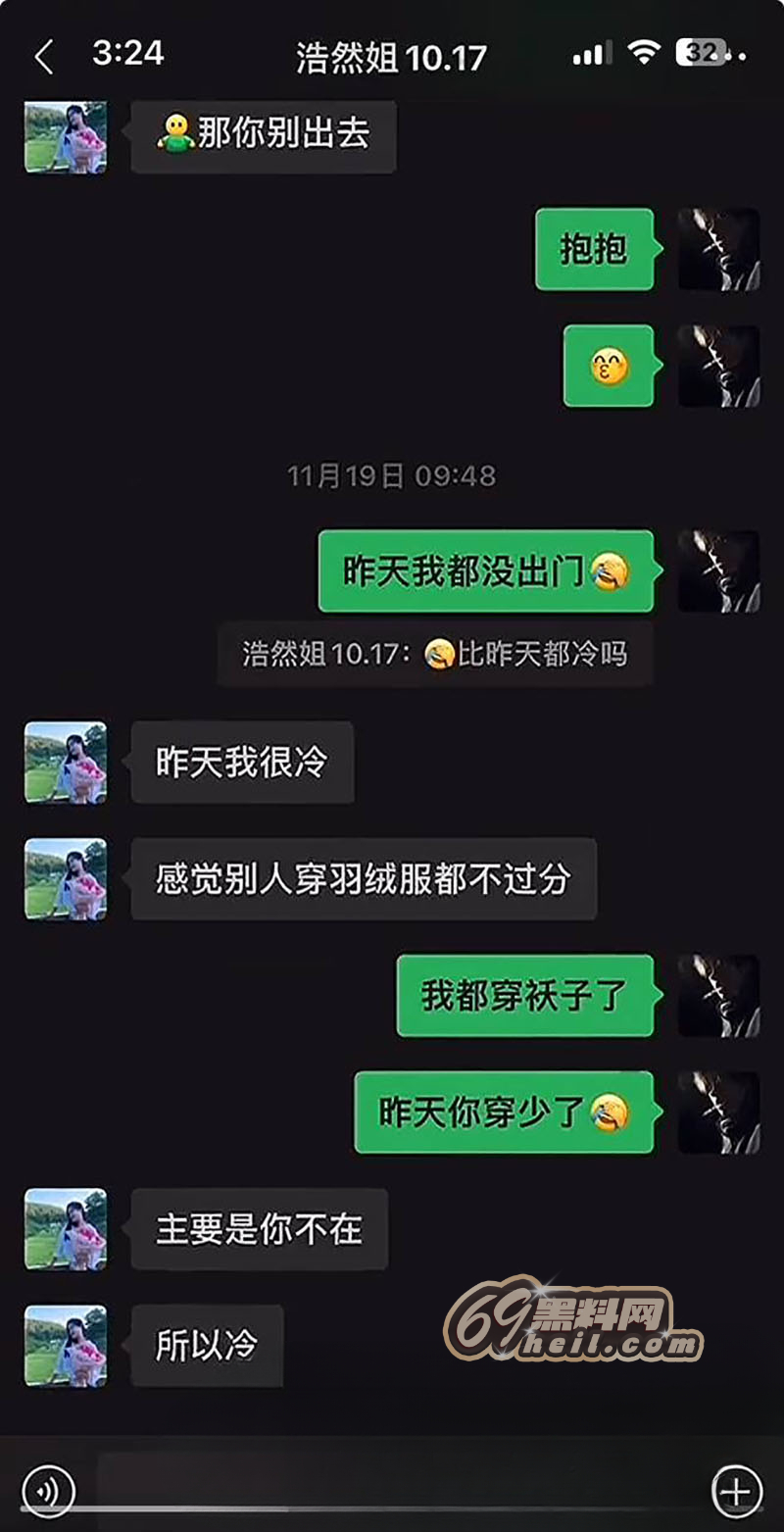Open the plus attachment menu
The image size is (784, 1532).
[x=736, y=1491]
